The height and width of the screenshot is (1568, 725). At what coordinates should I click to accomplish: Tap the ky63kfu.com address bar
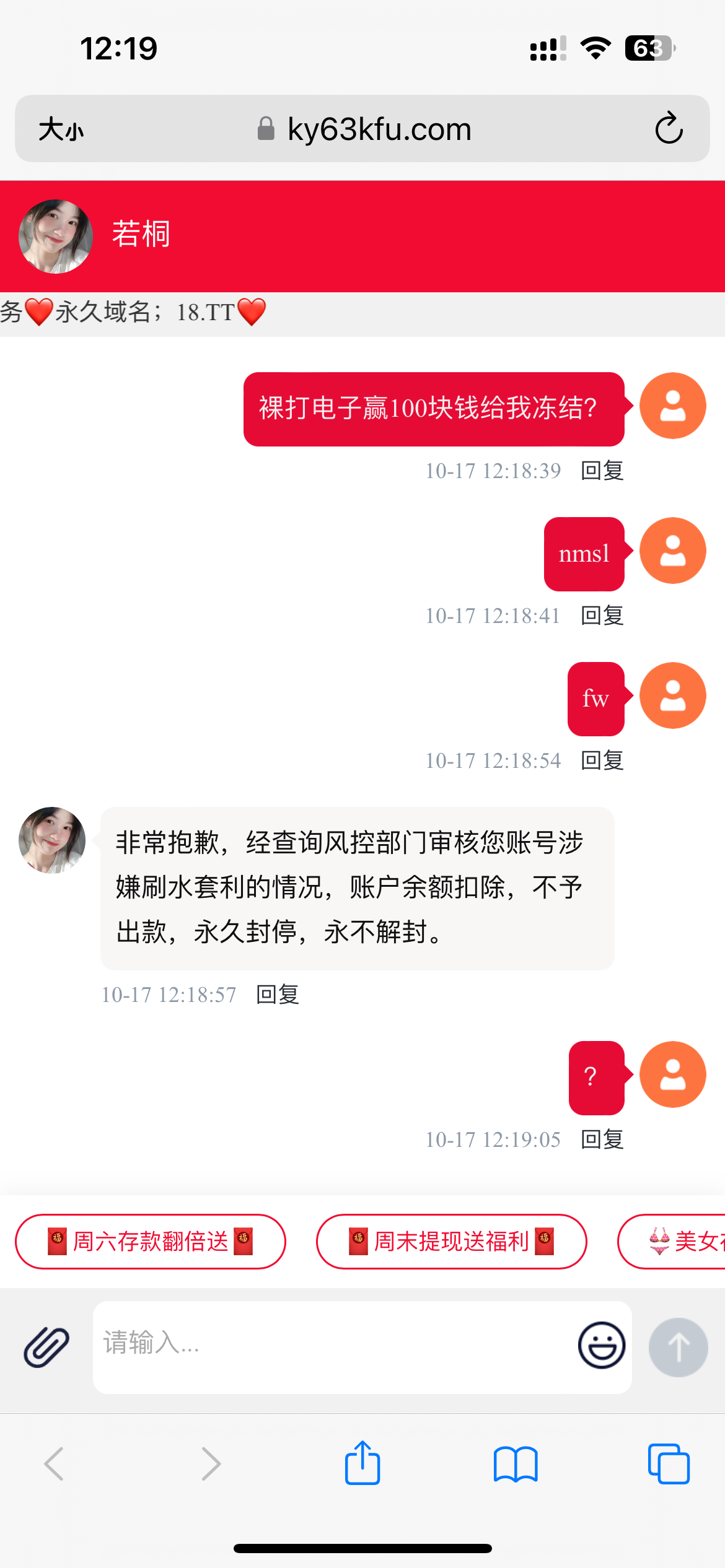[x=378, y=128]
